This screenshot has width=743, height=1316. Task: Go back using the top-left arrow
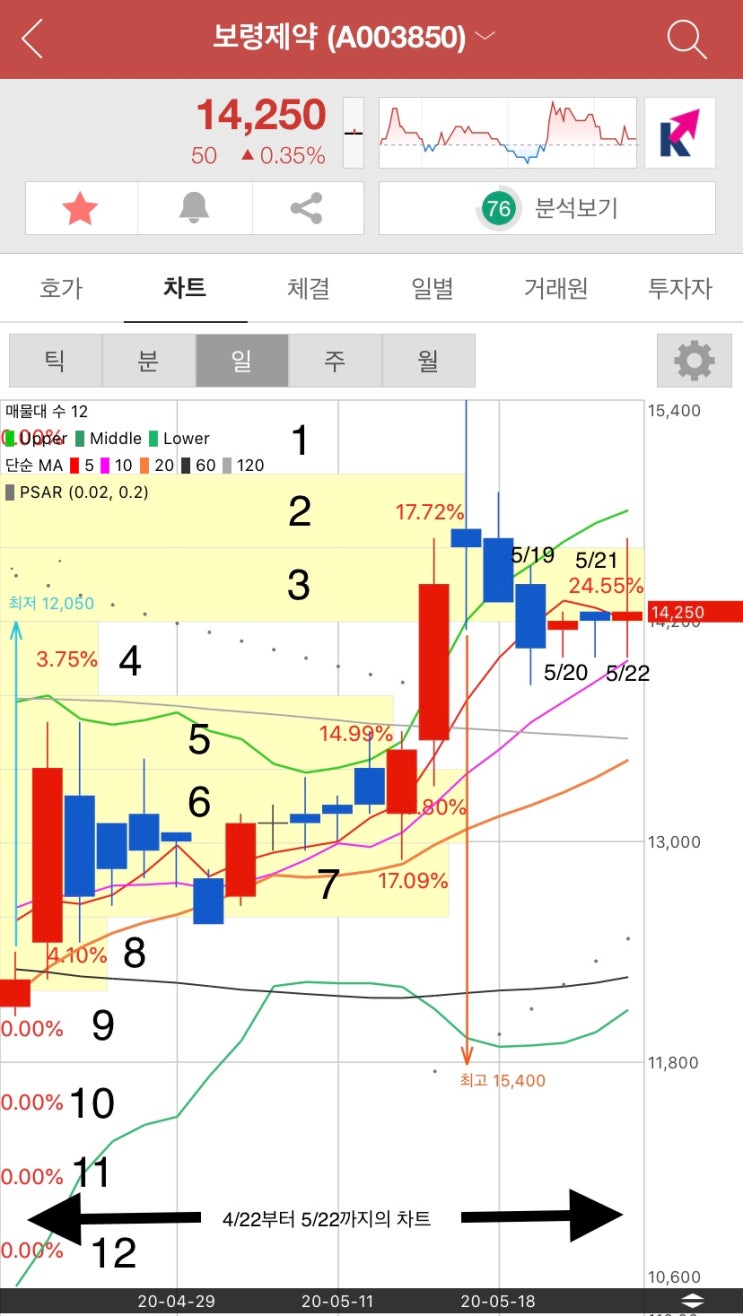click(32, 39)
